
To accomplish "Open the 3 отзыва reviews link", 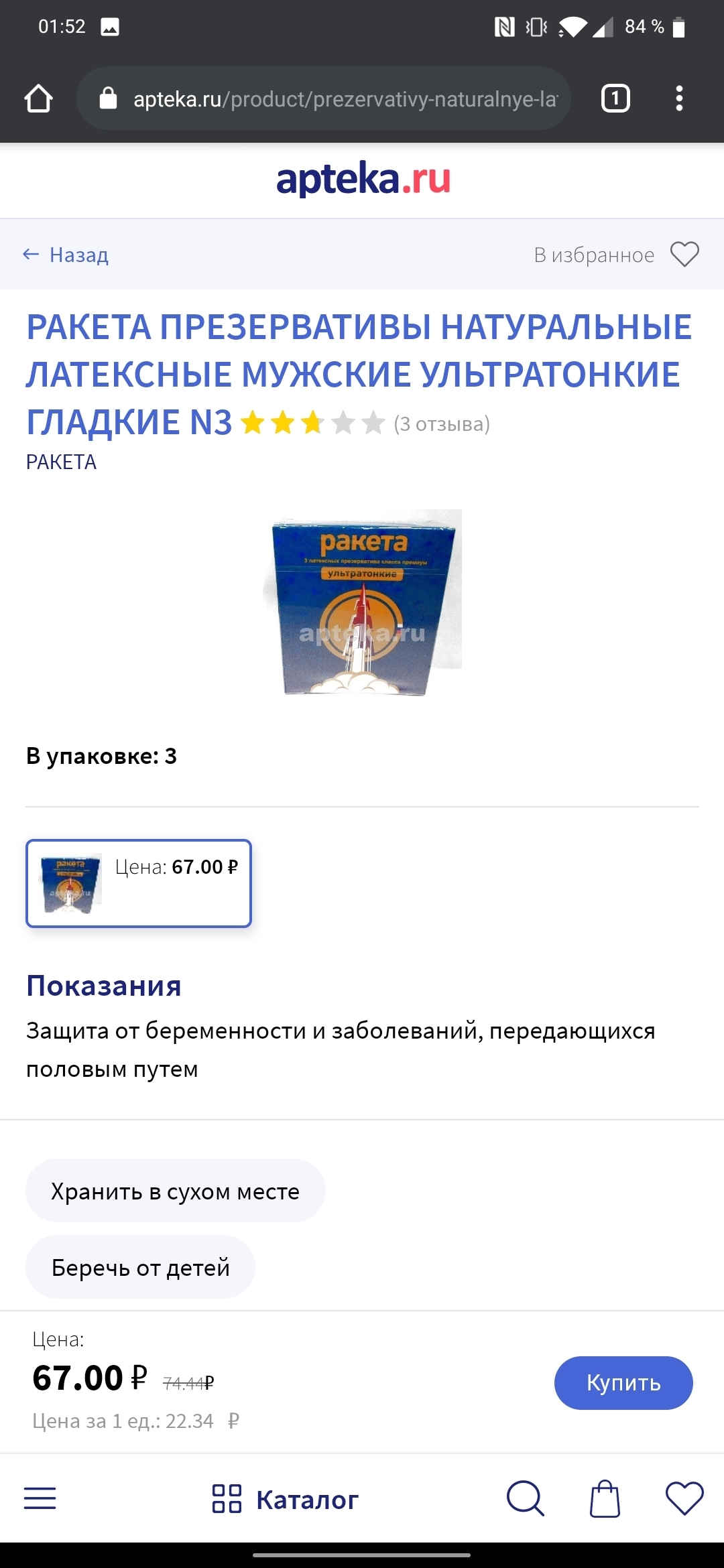I will pyautogui.click(x=442, y=424).
